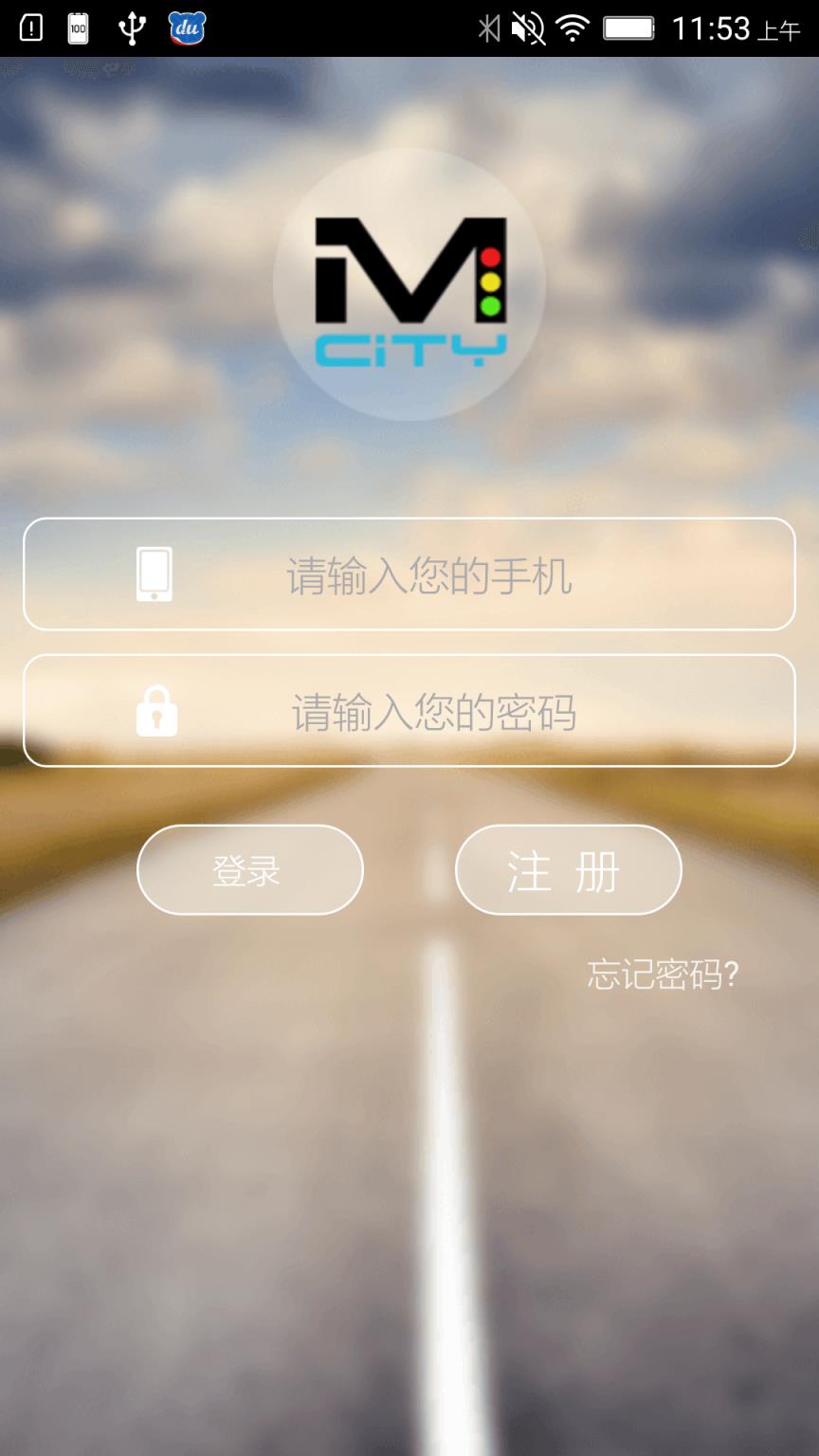Tap the Baidu du bear icon in status bar
Image resolution: width=819 pixels, height=1456 pixels.
pyautogui.click(x=186, y=26)
